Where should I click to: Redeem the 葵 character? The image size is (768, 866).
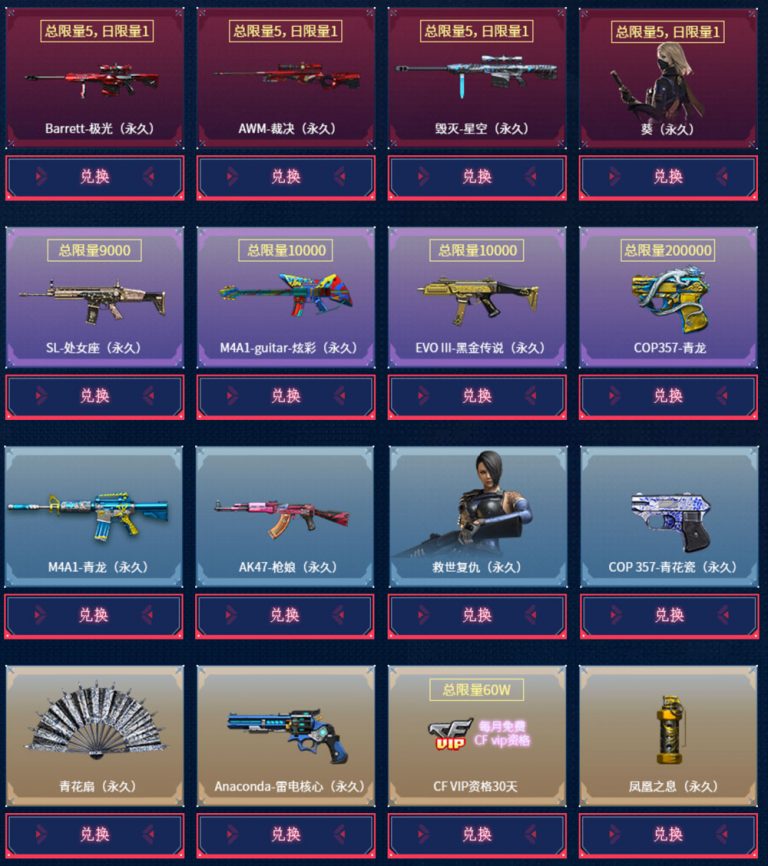pyautogui.click(x=668, y=177)
